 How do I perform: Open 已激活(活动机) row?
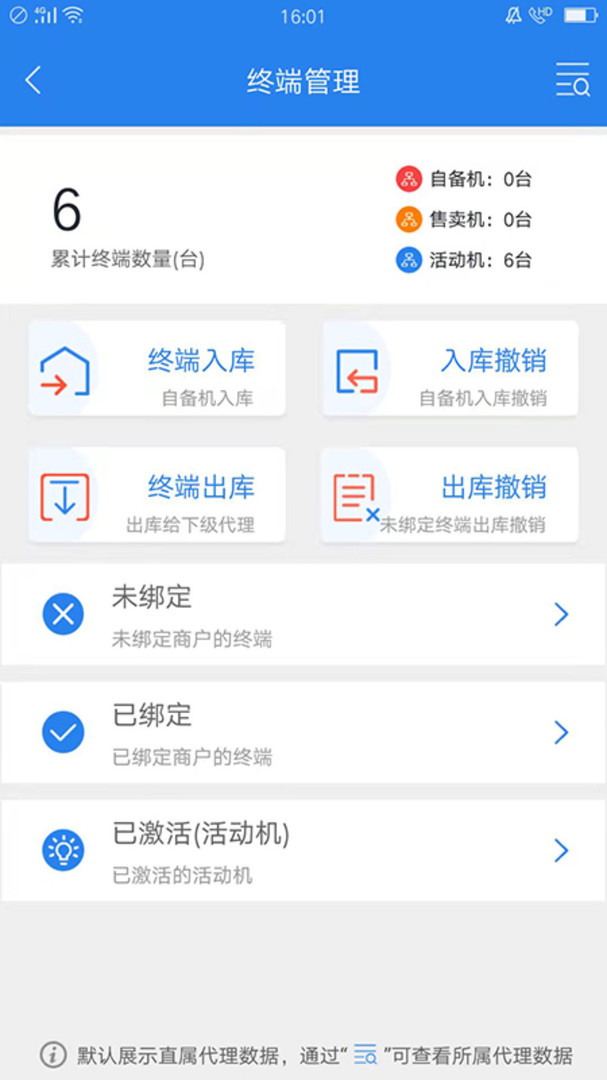[303, 851]
